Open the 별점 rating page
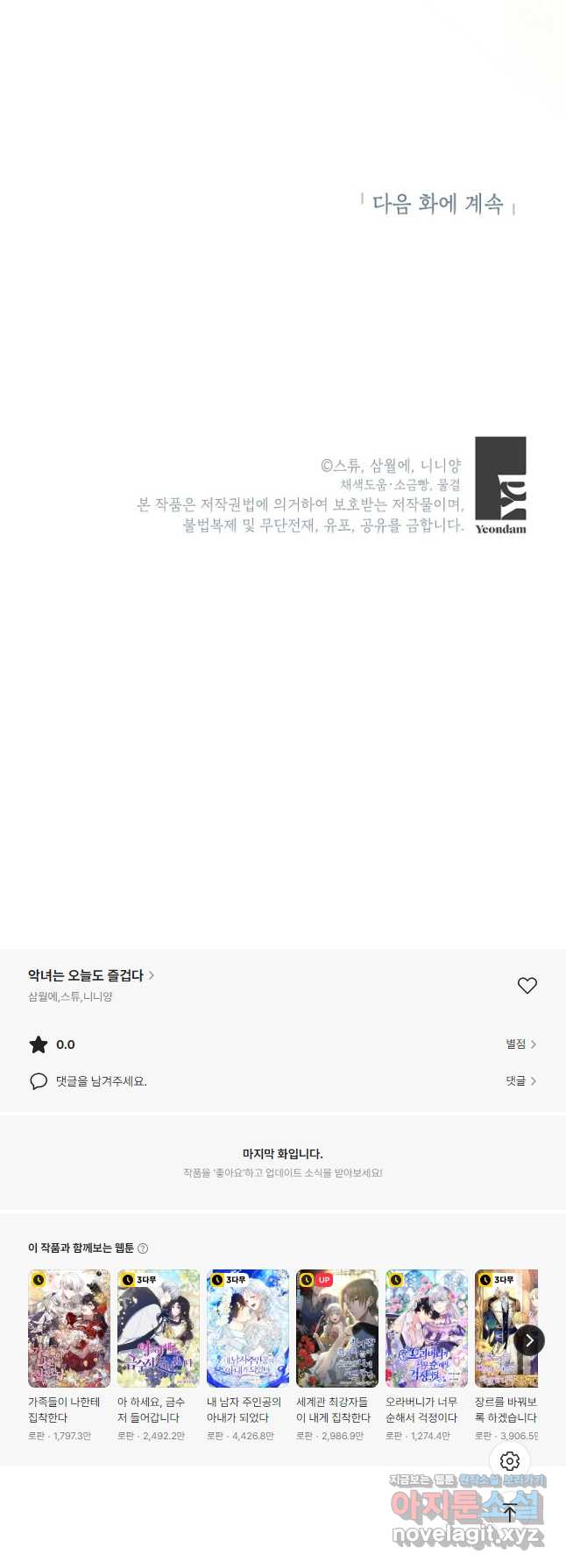The width and height of the screenshot is (566, 1568). 520,1044
